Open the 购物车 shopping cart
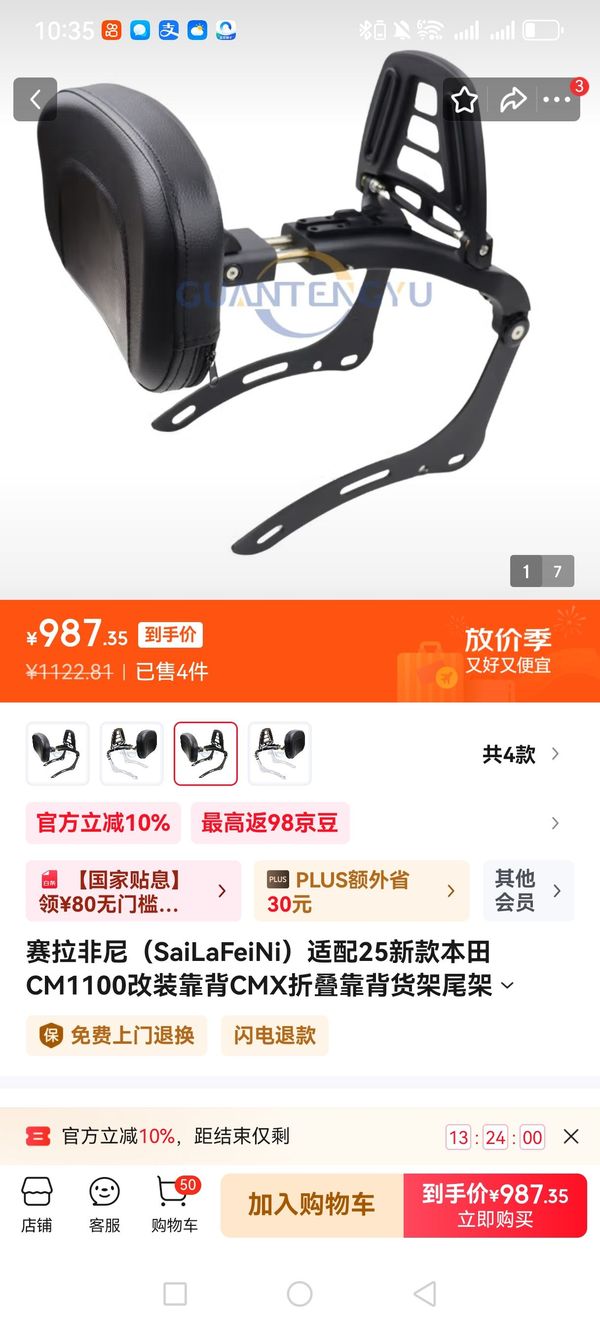Viewport: 600px width, 1326px height. click(174, 1204)
